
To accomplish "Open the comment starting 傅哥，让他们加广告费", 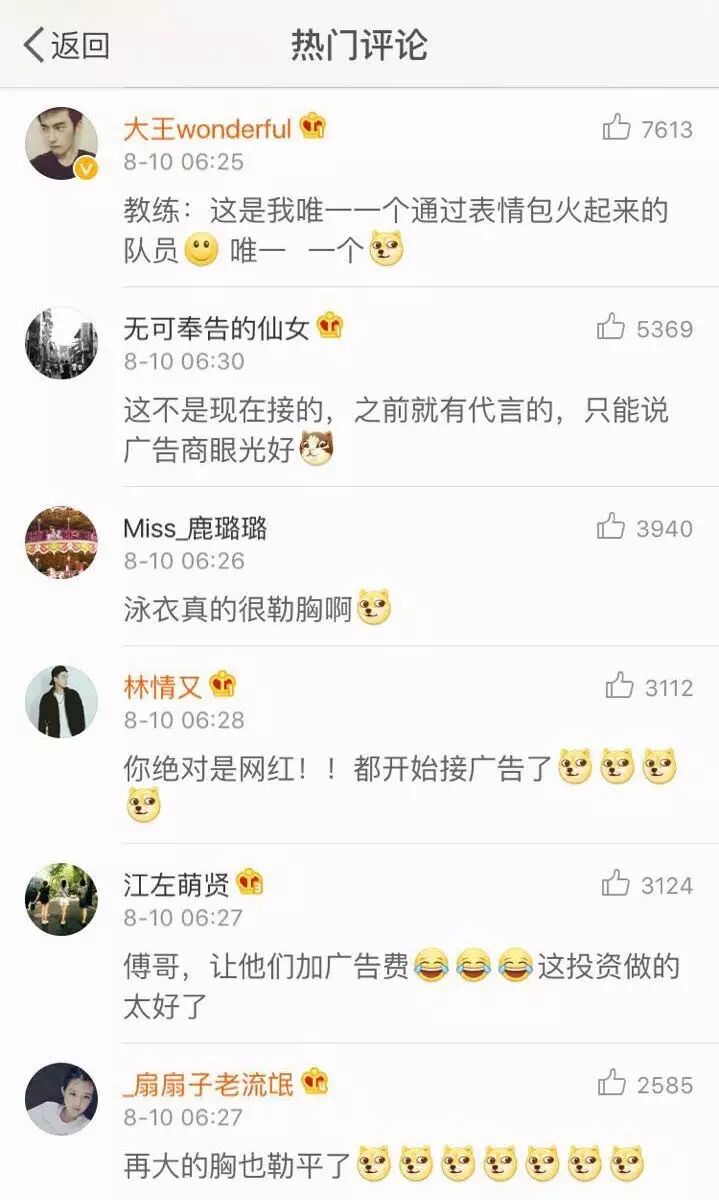I will (400, 985).
